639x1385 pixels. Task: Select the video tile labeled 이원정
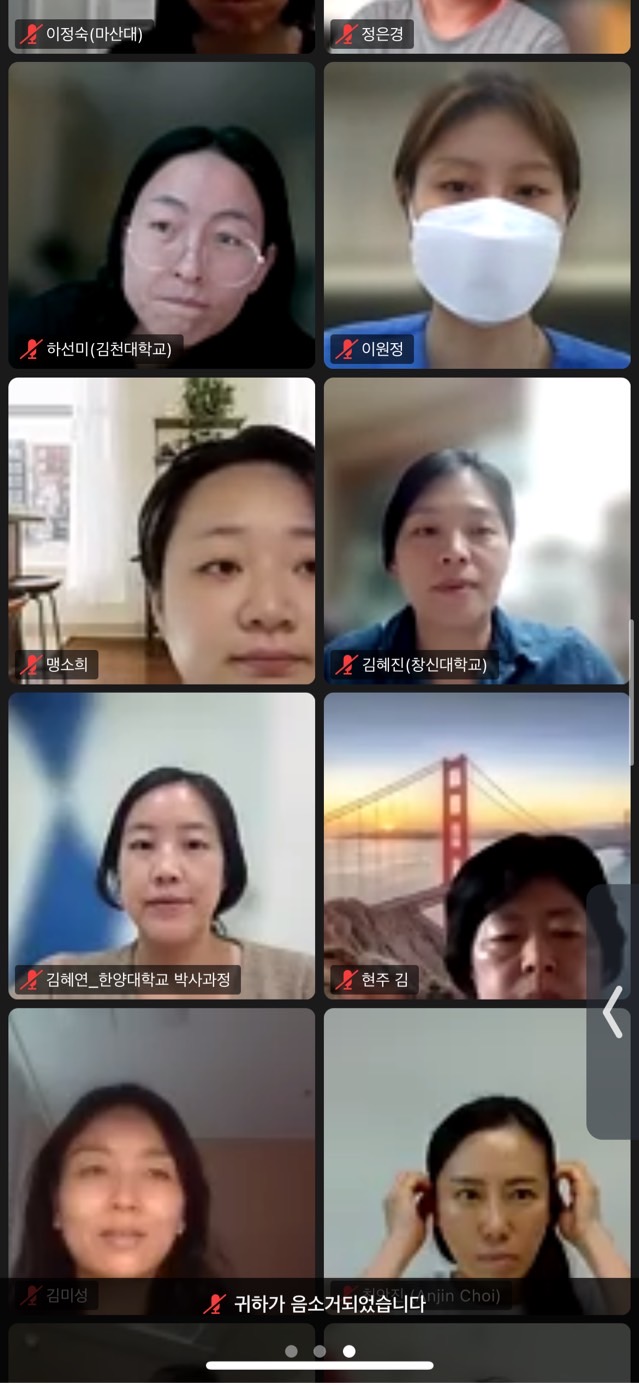[x=477, y=215]
